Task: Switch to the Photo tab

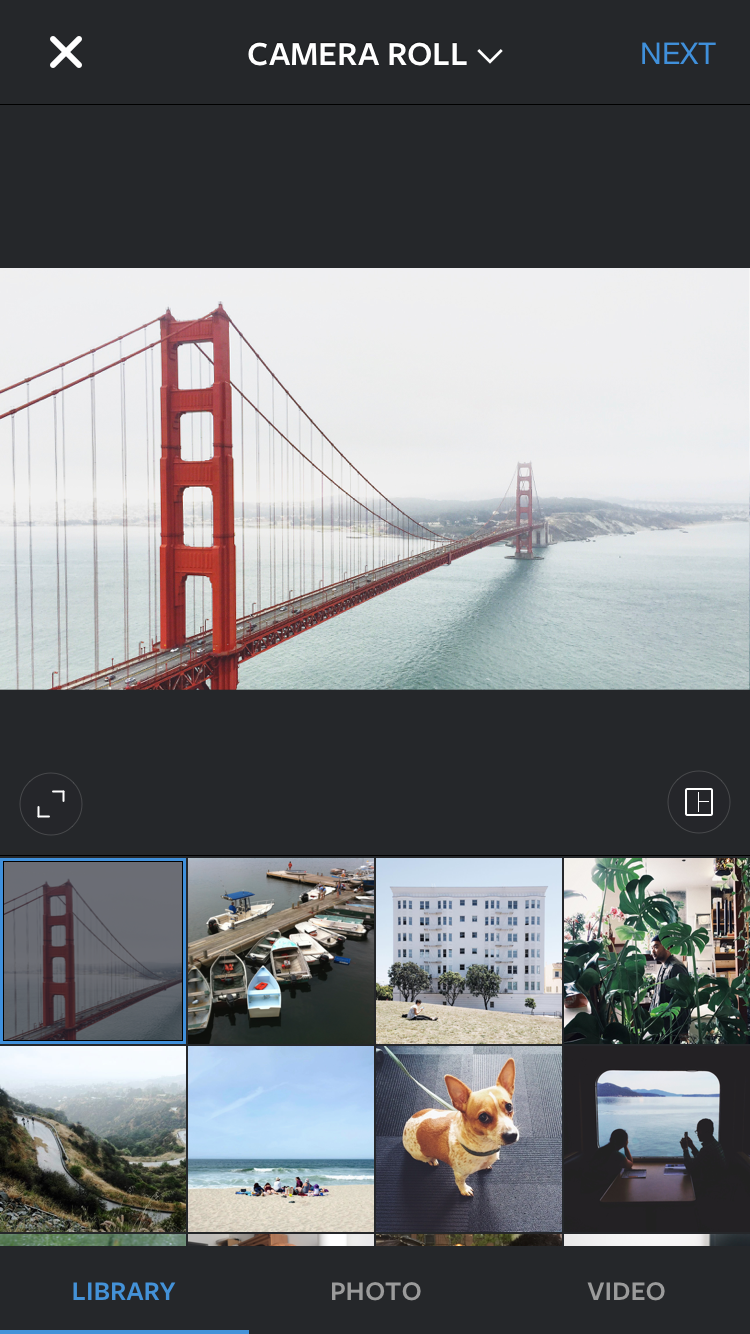Action: [375, 1291]
